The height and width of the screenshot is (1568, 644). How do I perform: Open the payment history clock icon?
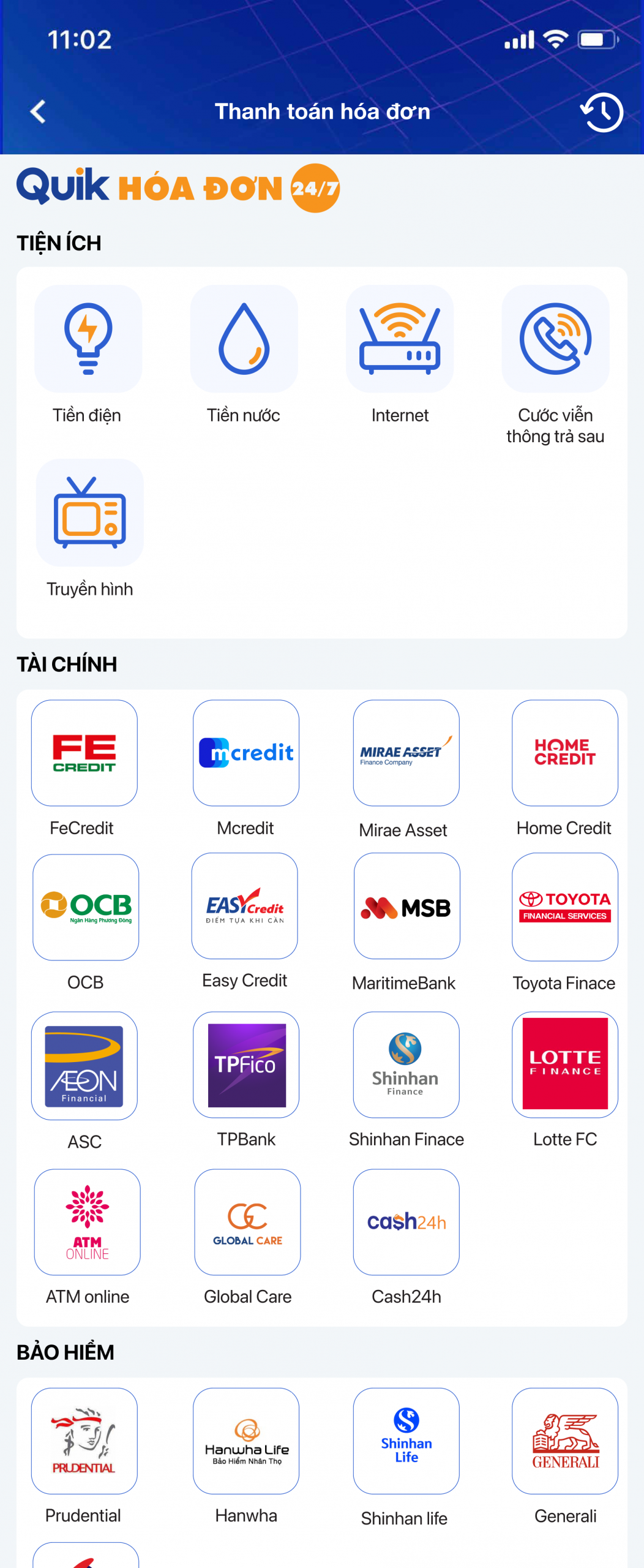pyautogui.click(x=601, y=112)
